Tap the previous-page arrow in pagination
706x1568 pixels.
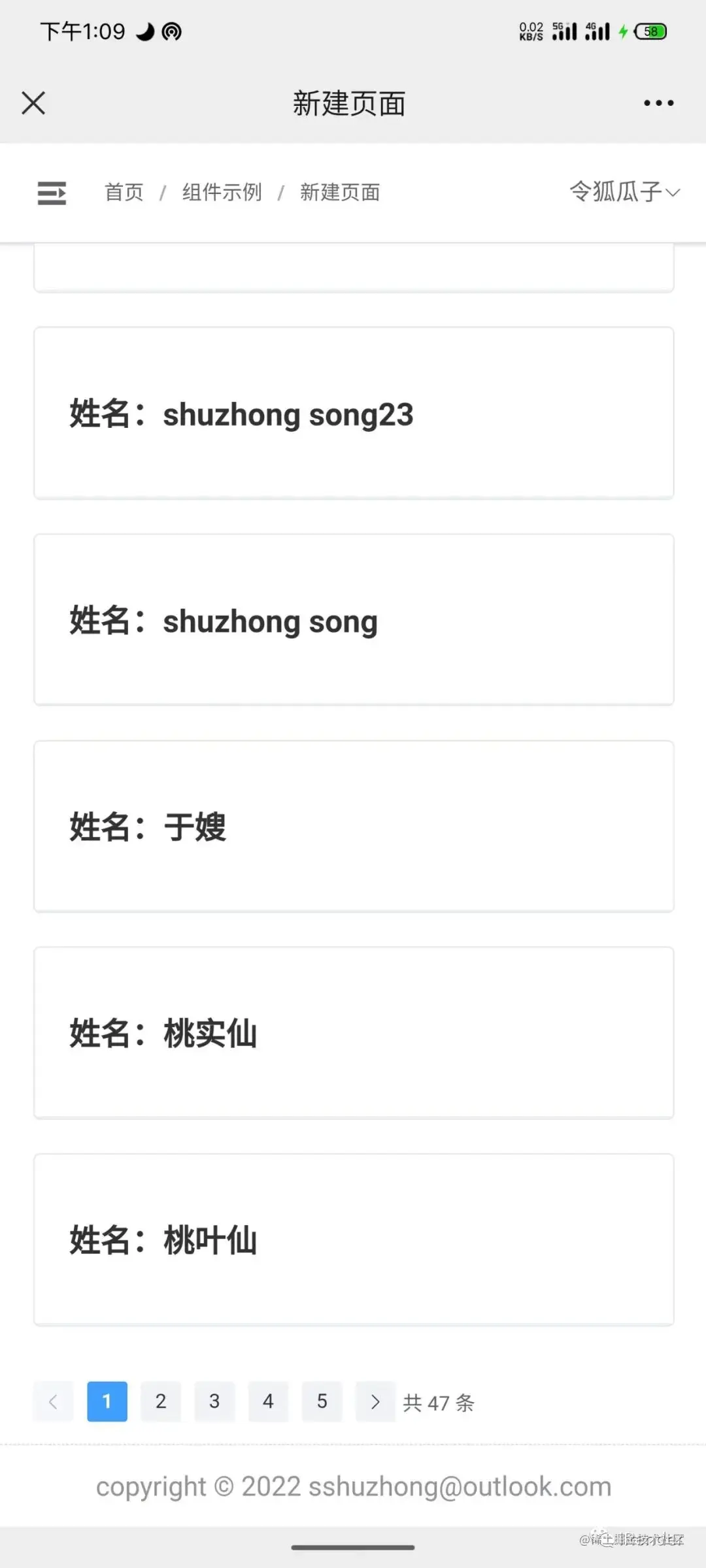53,1401
